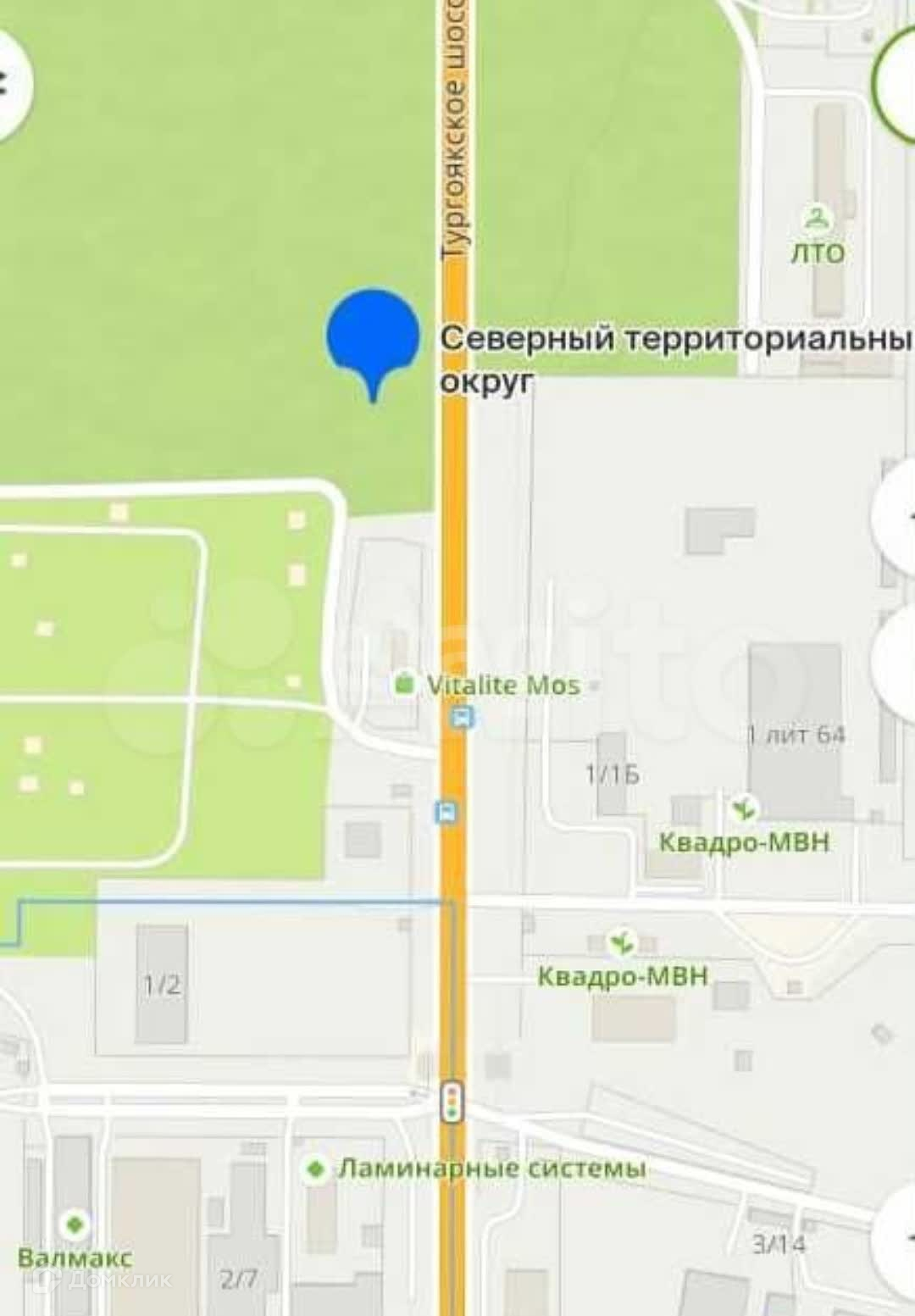915x1316 pixels.
Task: Open the Ламинарные системы marker
Action: click(316, 1169)
